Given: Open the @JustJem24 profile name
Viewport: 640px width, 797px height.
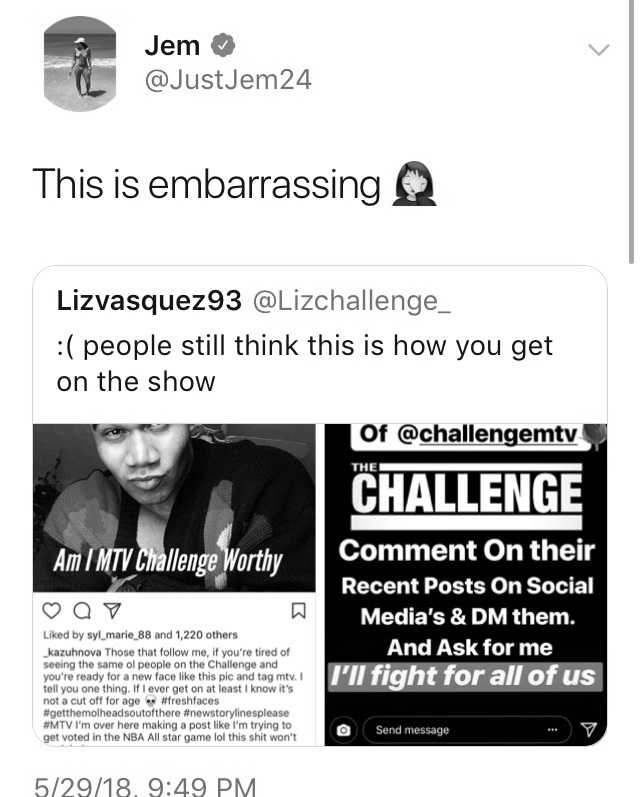Looking at the screenshot, I should tap(228, 80).
